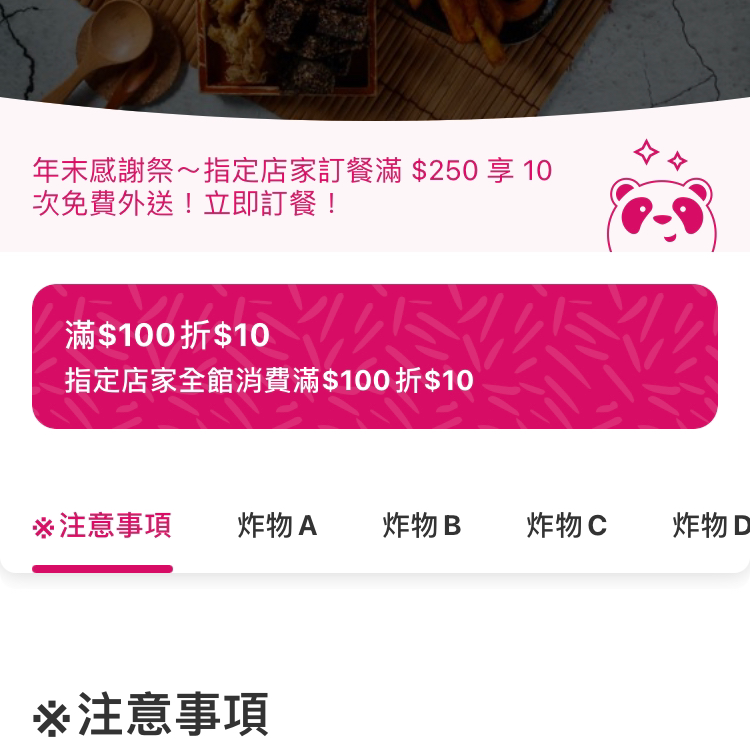Open the 滿$100折$10 coupon card

[x=374, y=357]
